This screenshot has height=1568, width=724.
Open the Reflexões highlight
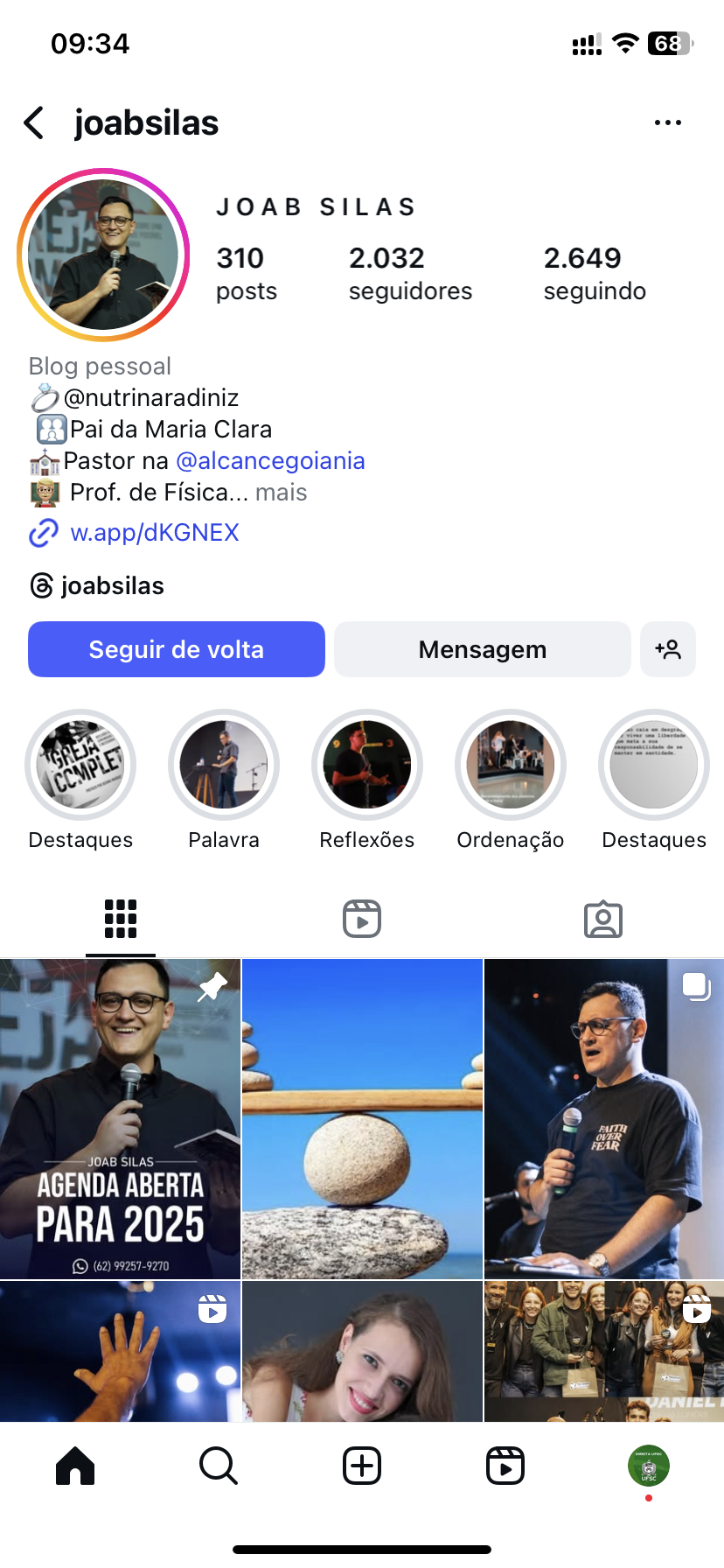[x=367, y=765]
